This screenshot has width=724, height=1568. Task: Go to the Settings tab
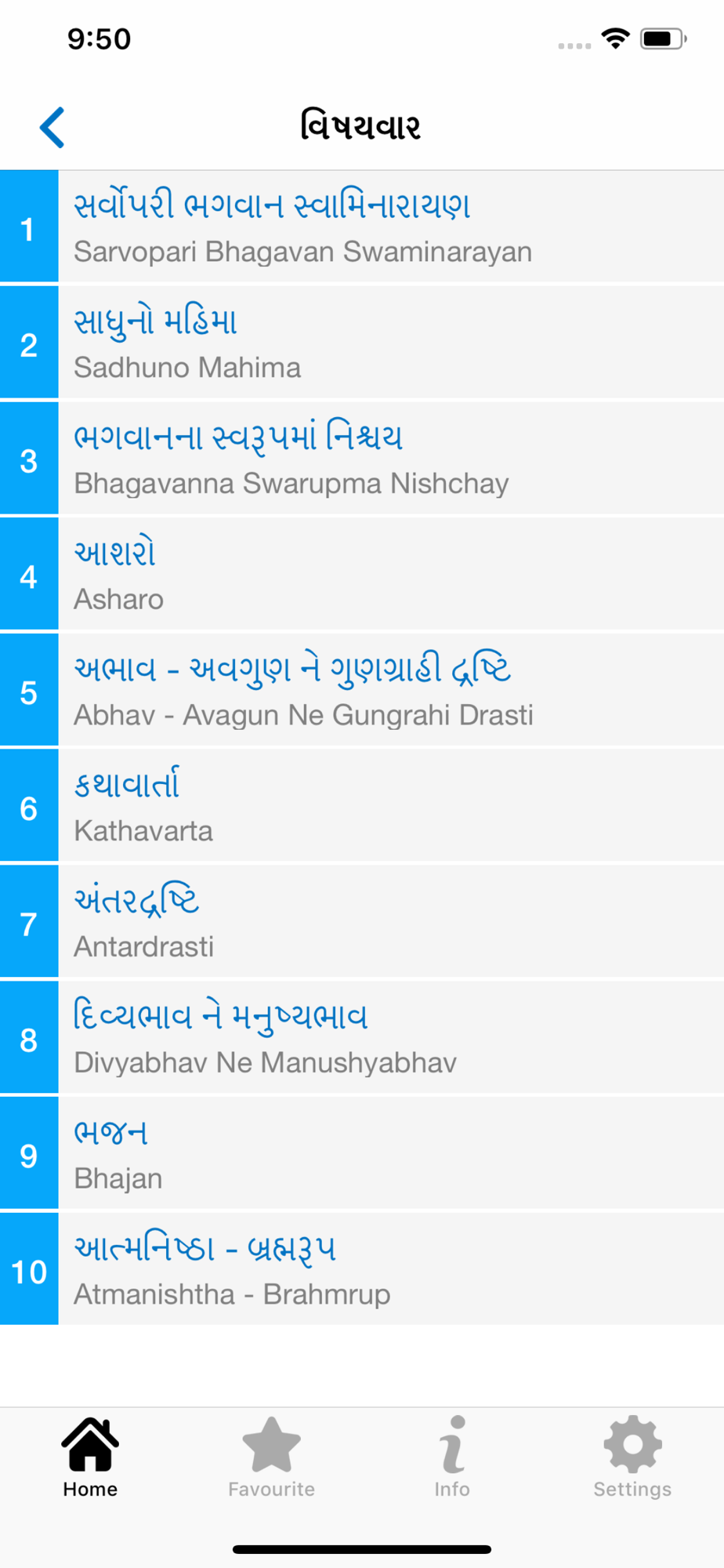point(632,1457)
